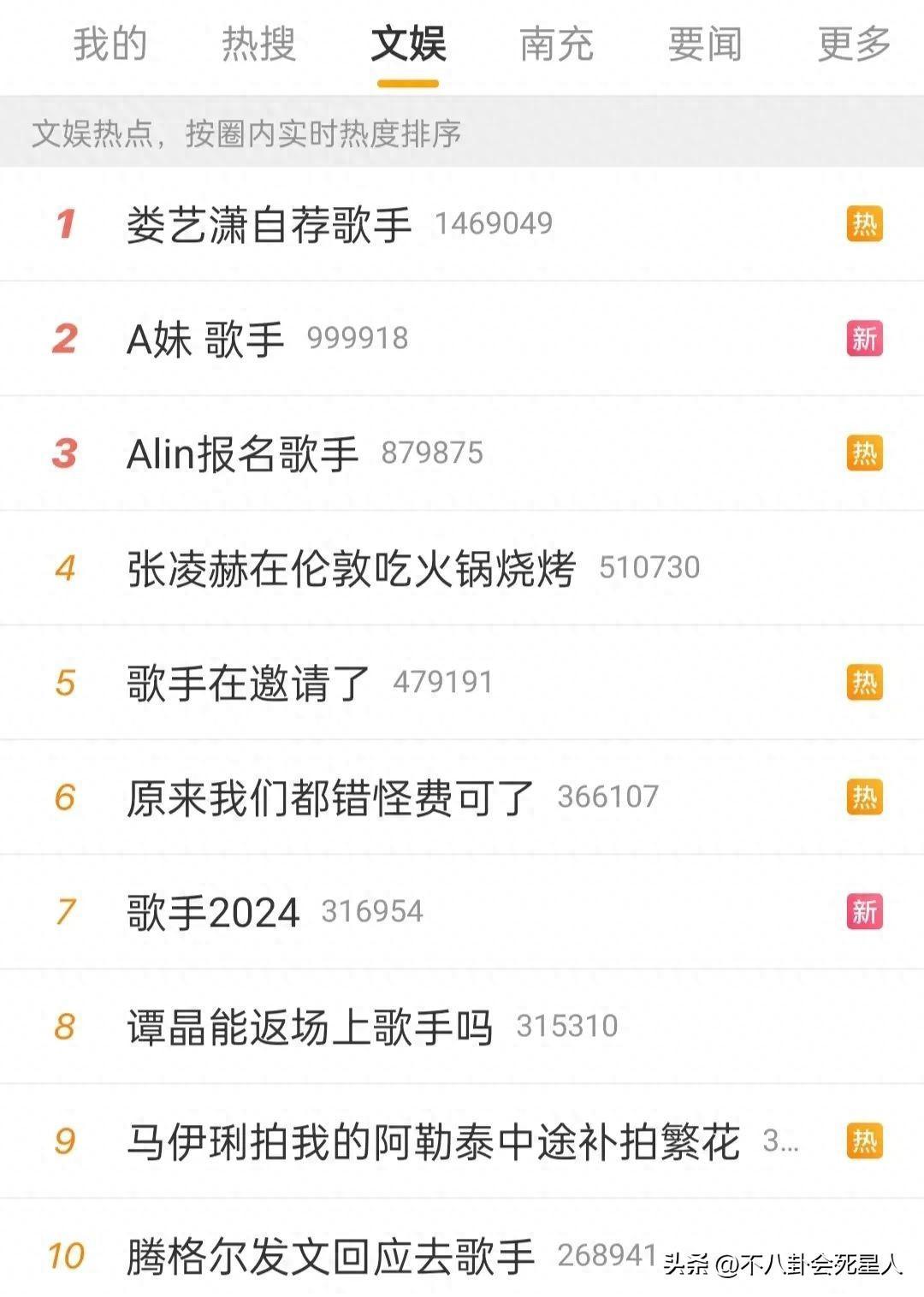Tap the 更多 tab

tap(854, 44)
